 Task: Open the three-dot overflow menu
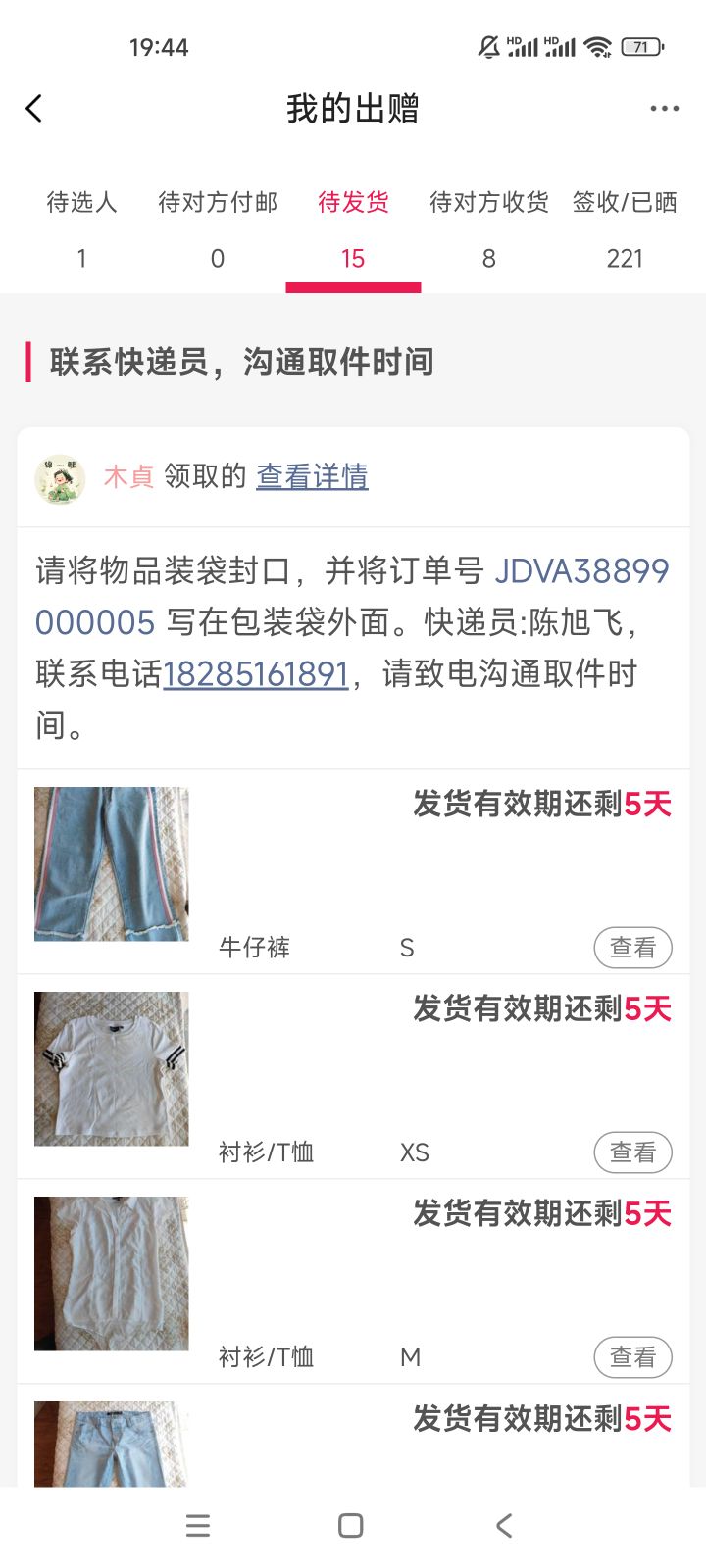[664, 108]
